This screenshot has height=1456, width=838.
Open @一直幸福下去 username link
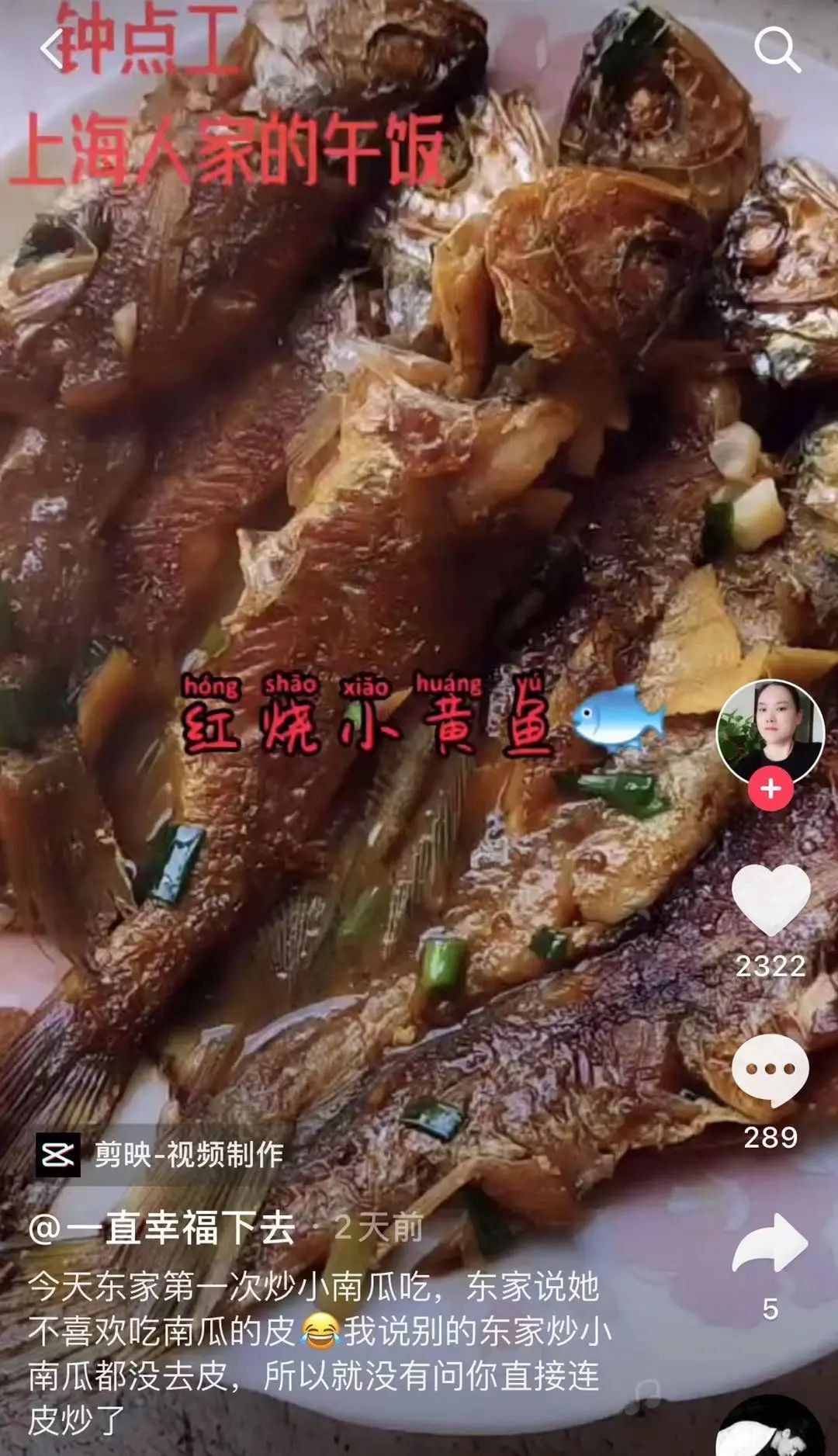click(x=162, y=1229)
